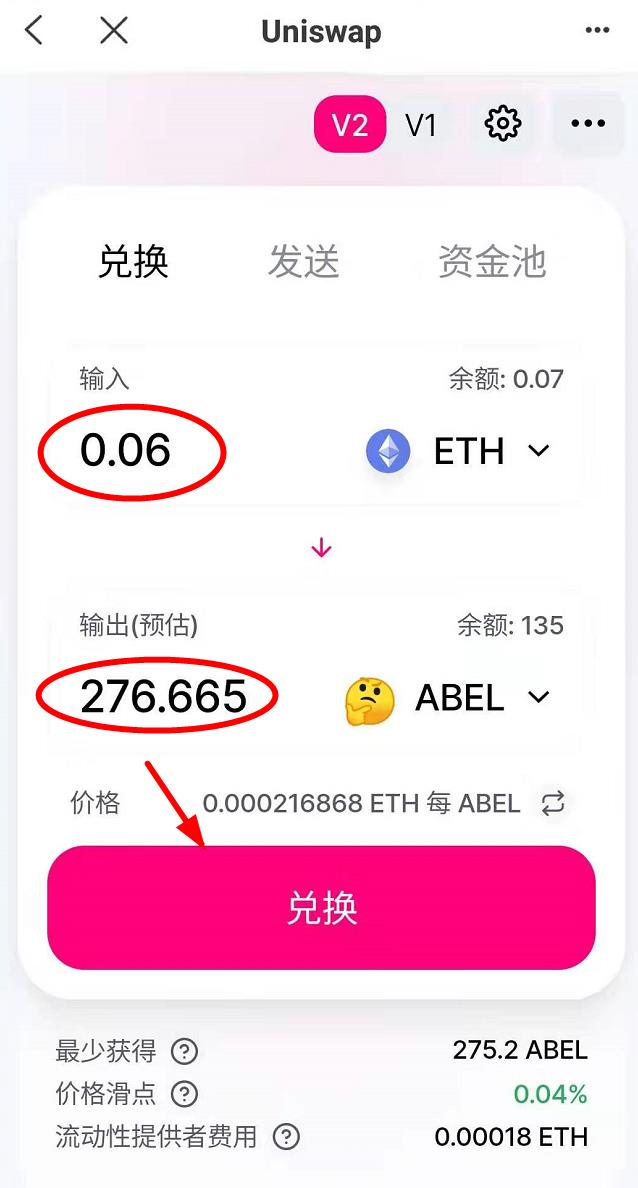The image size is (638, 1188).
Task: Show help for 流动性提供者费用
Action: [286, 1137]
